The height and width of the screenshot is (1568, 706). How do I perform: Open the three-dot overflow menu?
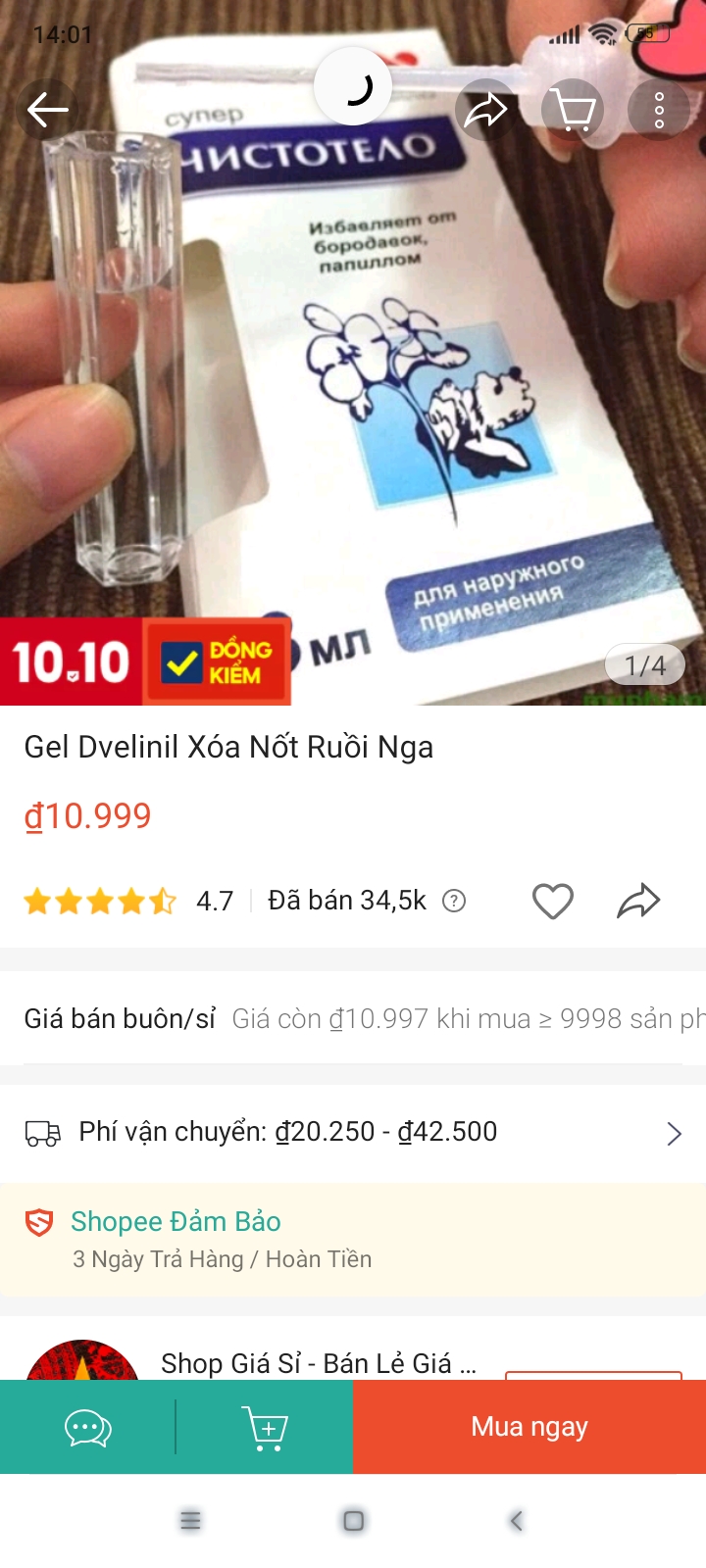click(x=659, y=110)
